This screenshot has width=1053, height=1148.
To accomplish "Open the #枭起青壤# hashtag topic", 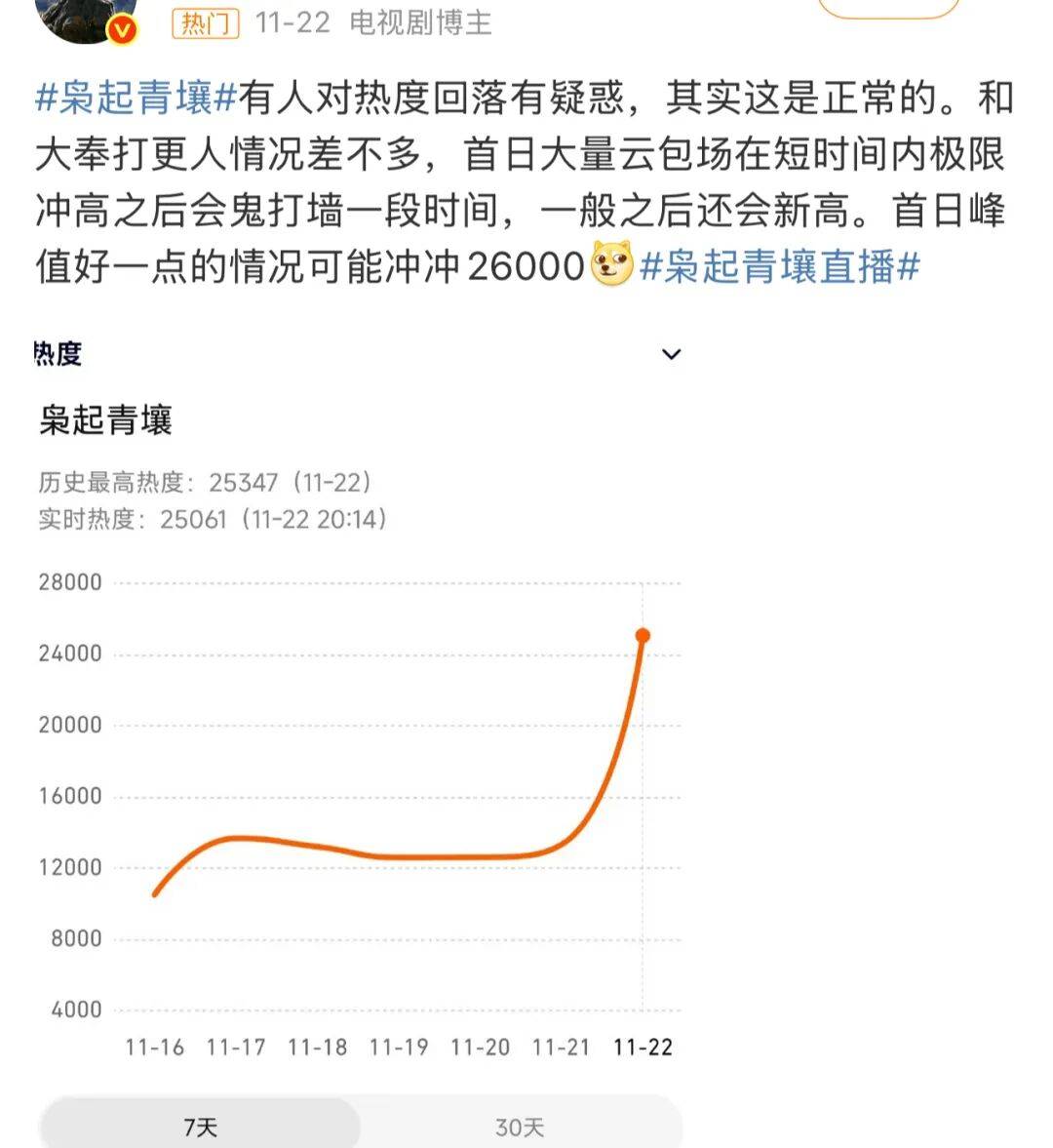I will pos(136,99).
